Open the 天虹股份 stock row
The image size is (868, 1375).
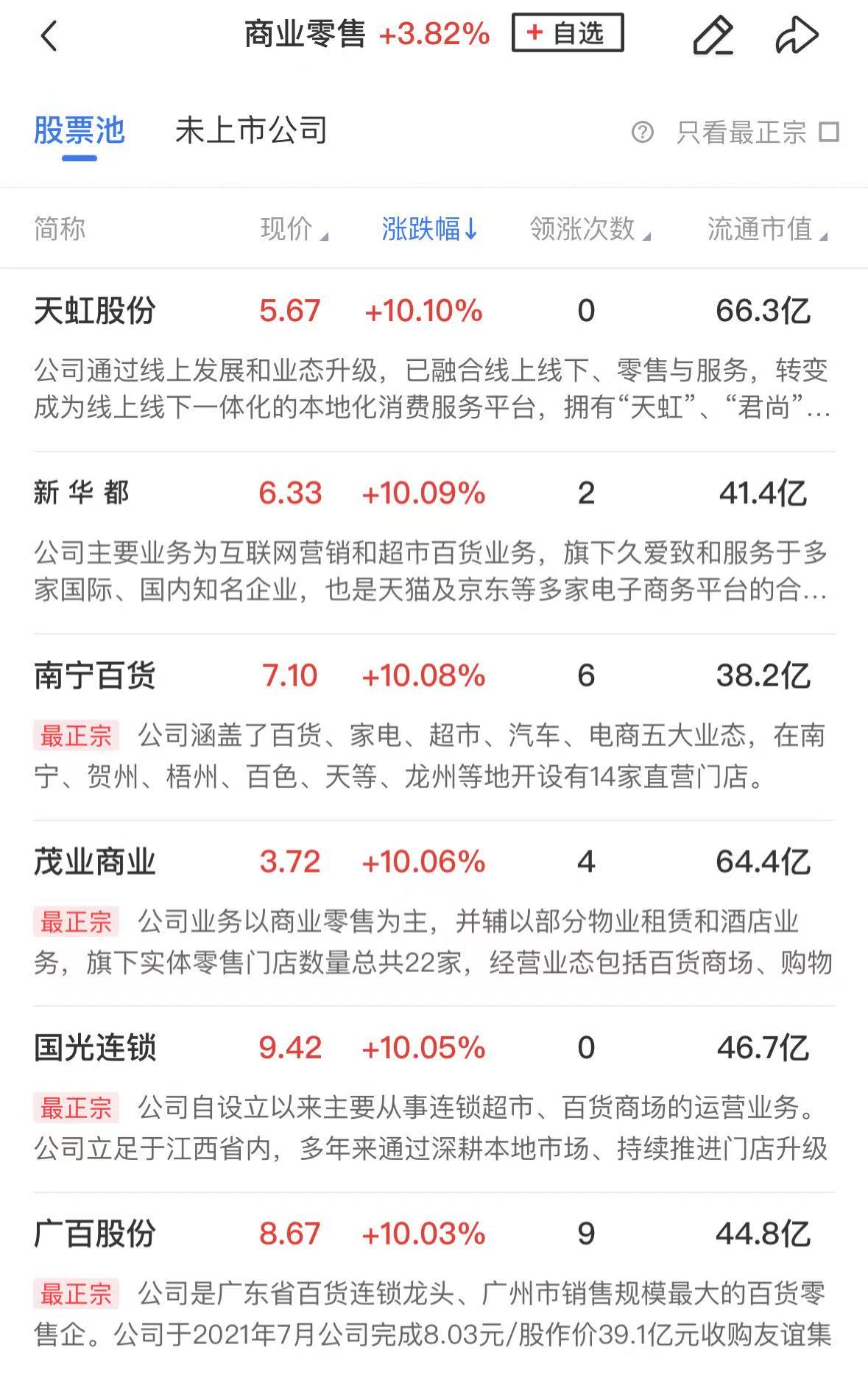click(95, 311)
